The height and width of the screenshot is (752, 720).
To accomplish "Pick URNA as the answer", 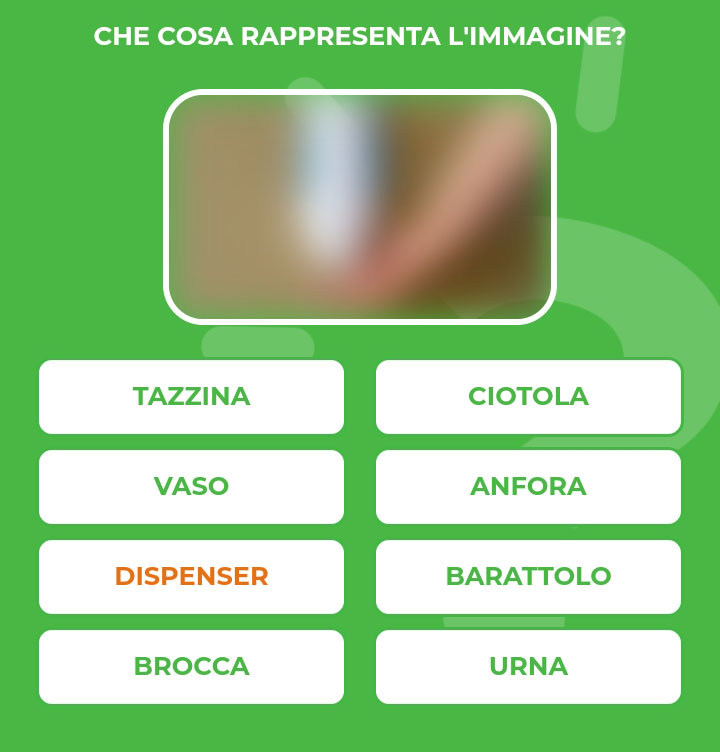I will pyautogui.click(x=528, y=667).
